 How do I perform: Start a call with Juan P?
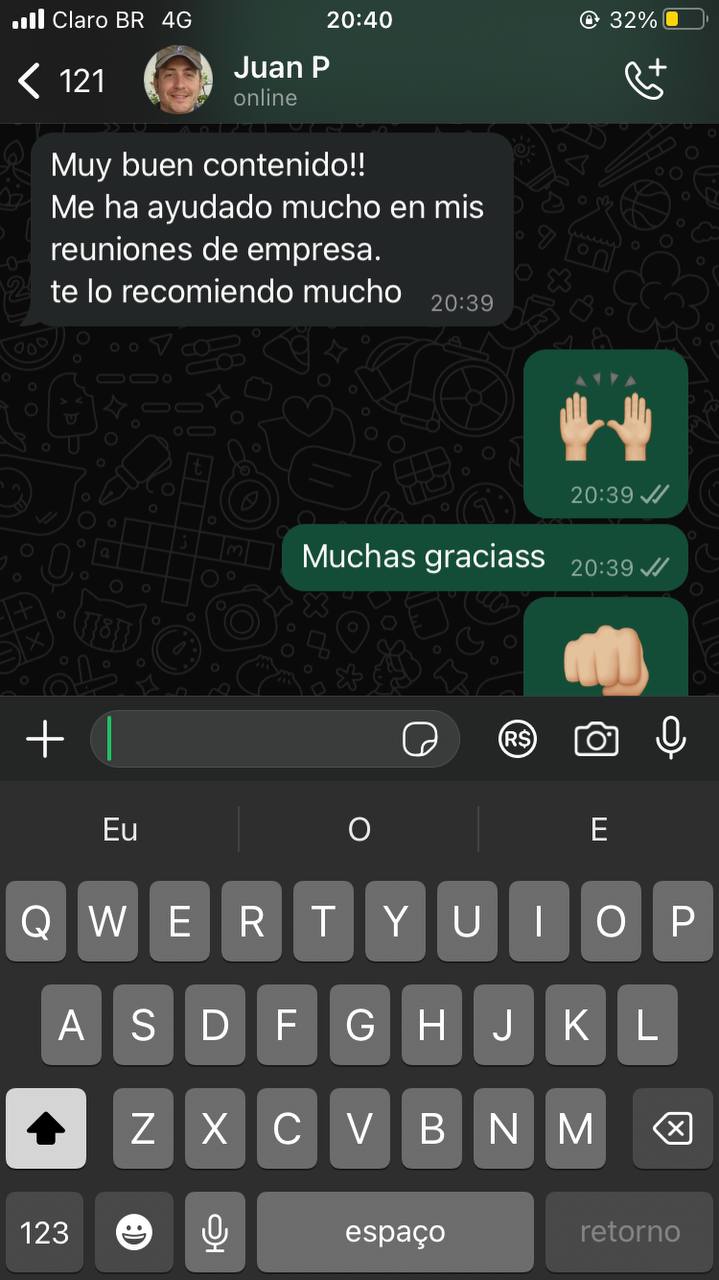point(645,80)
